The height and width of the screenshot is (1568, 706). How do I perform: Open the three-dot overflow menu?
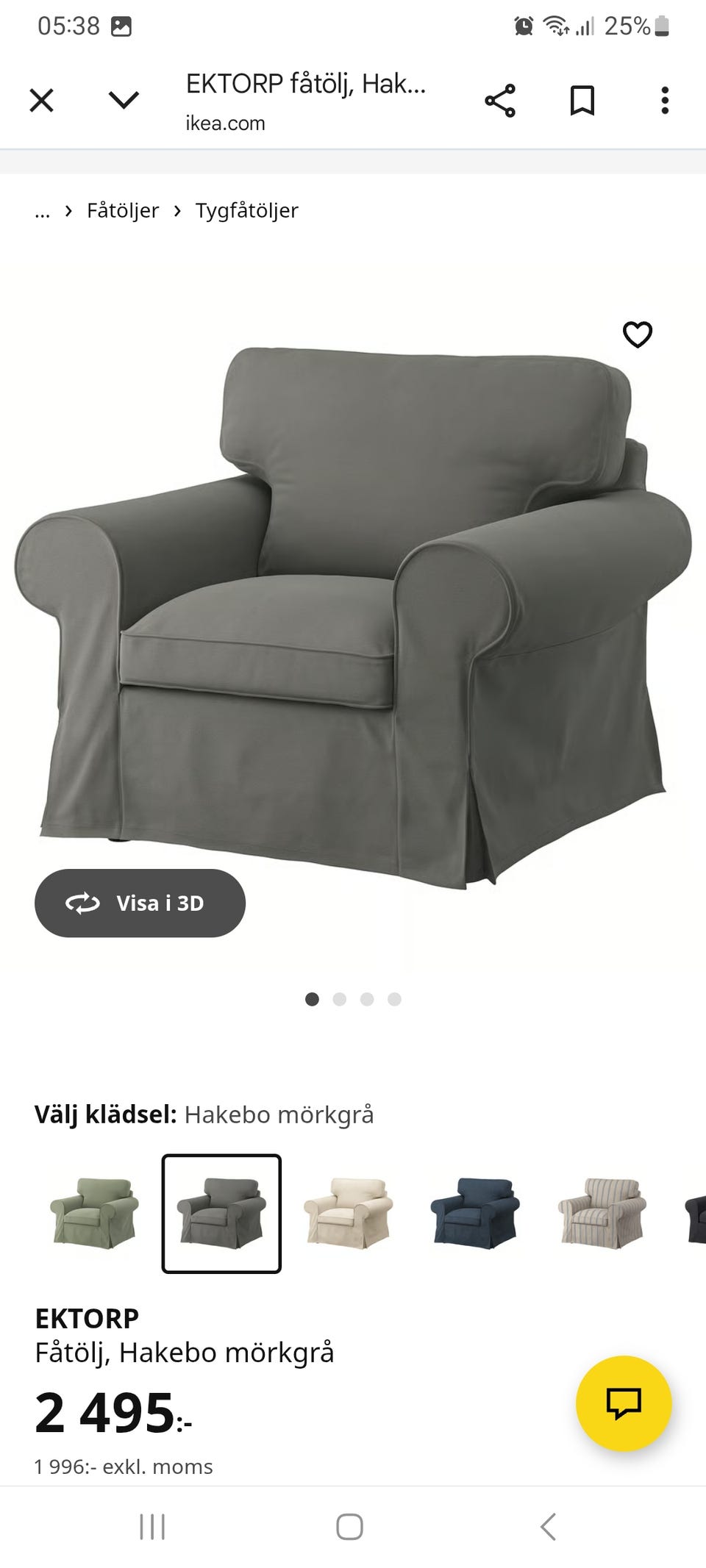click(x=664, y=101)
